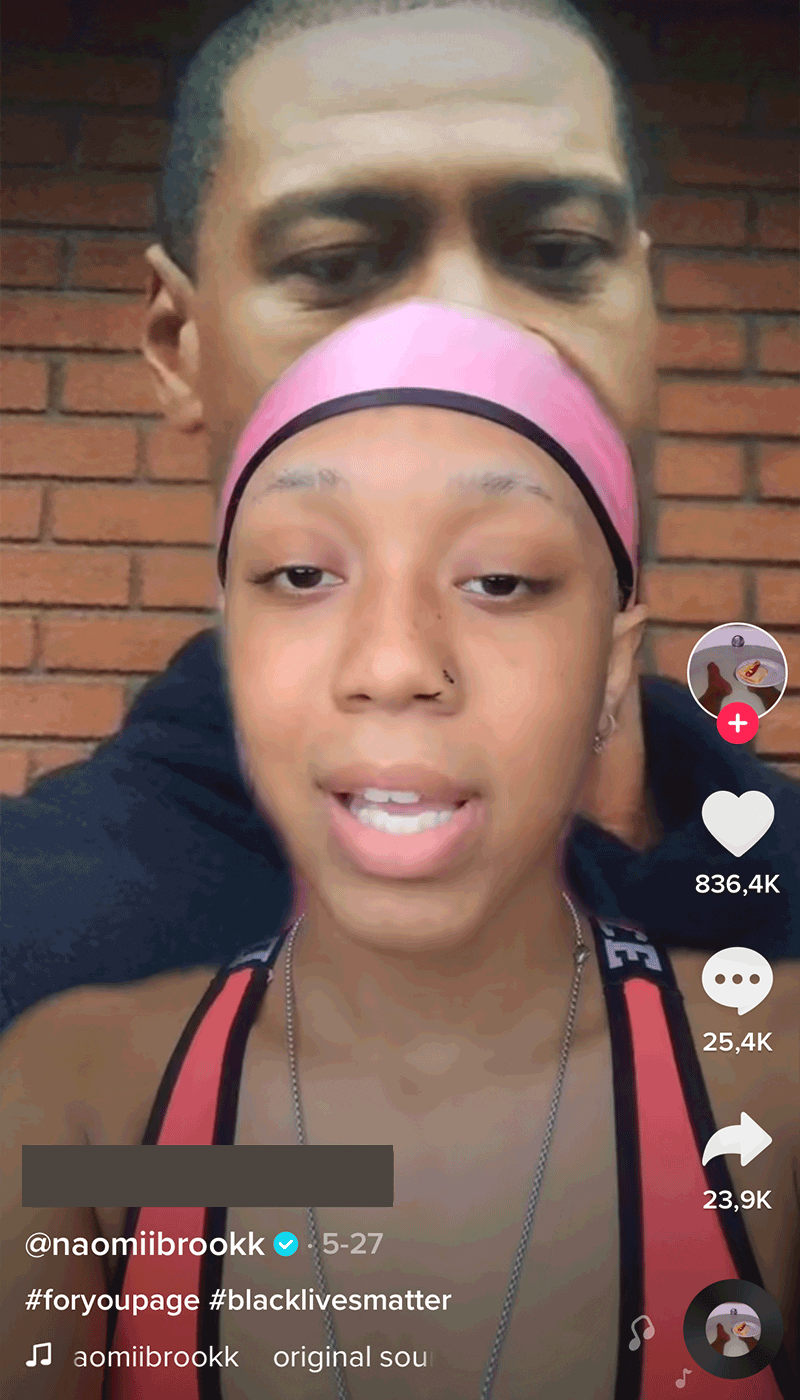This screenshot has width=800, height=1400.
Task: Share this video using the arrow
Action: click(737, 1139)
